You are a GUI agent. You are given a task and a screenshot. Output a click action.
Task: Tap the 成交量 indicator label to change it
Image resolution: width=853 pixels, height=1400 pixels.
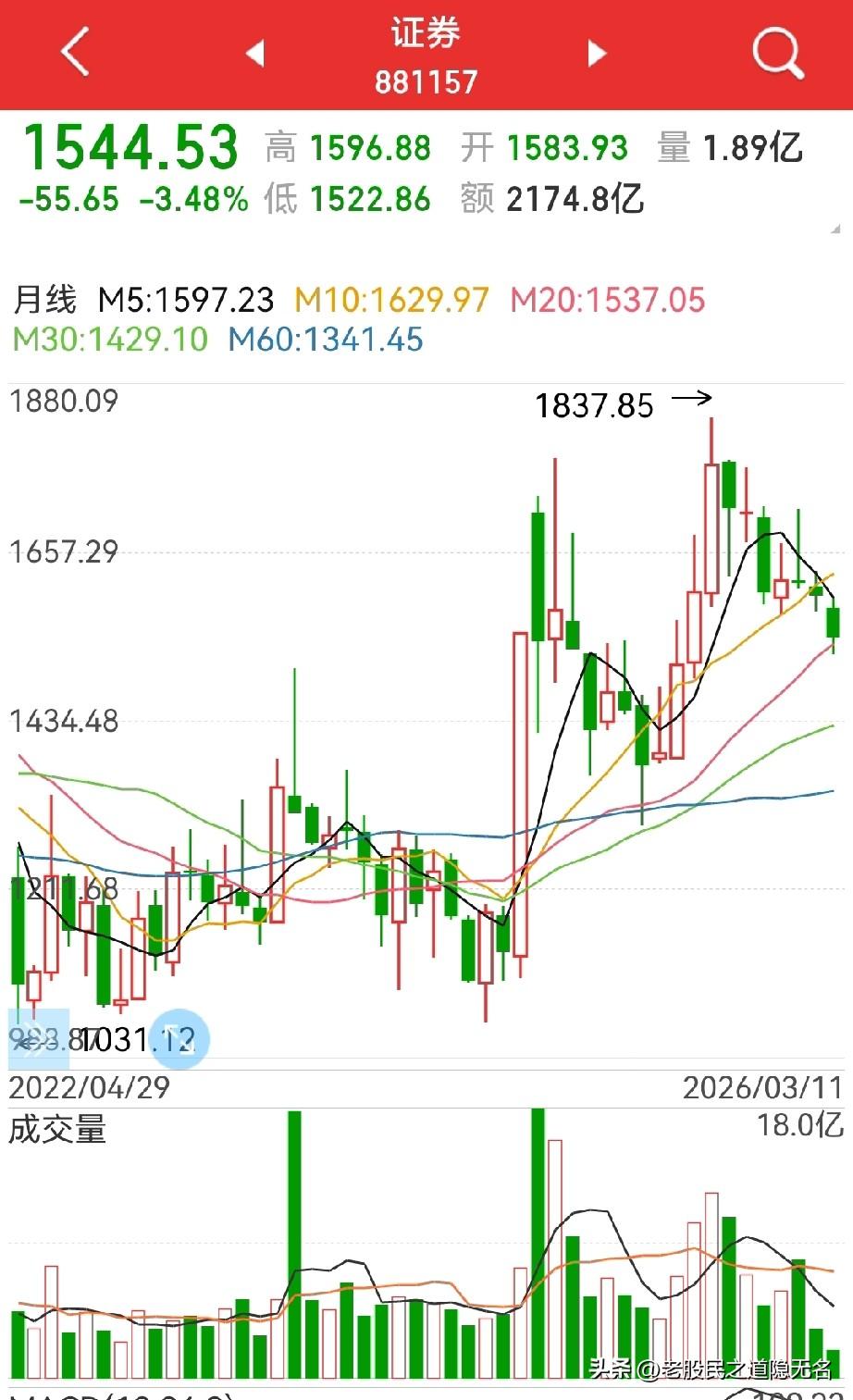coord(57,1130)
